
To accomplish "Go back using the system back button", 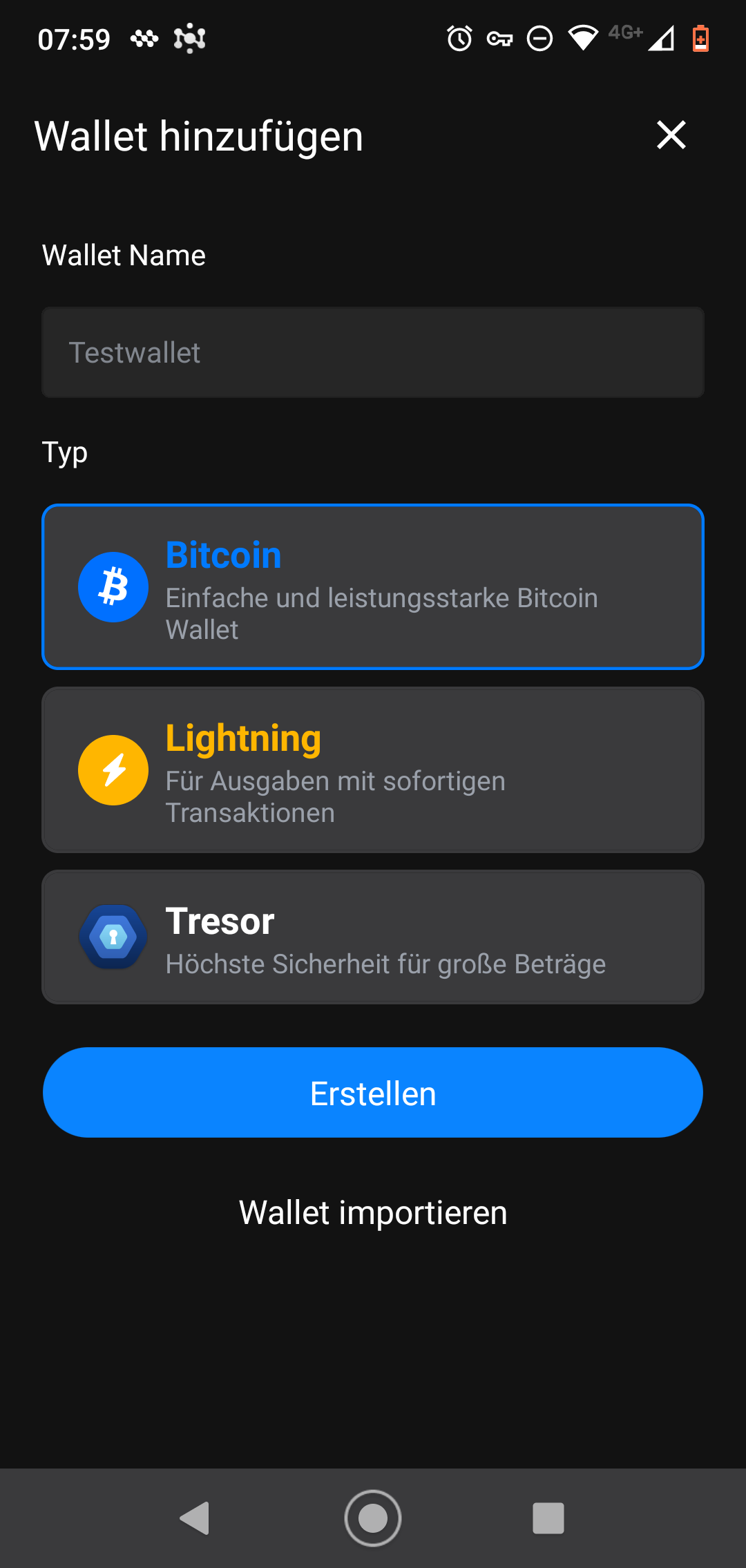I will coord(195,1518).
